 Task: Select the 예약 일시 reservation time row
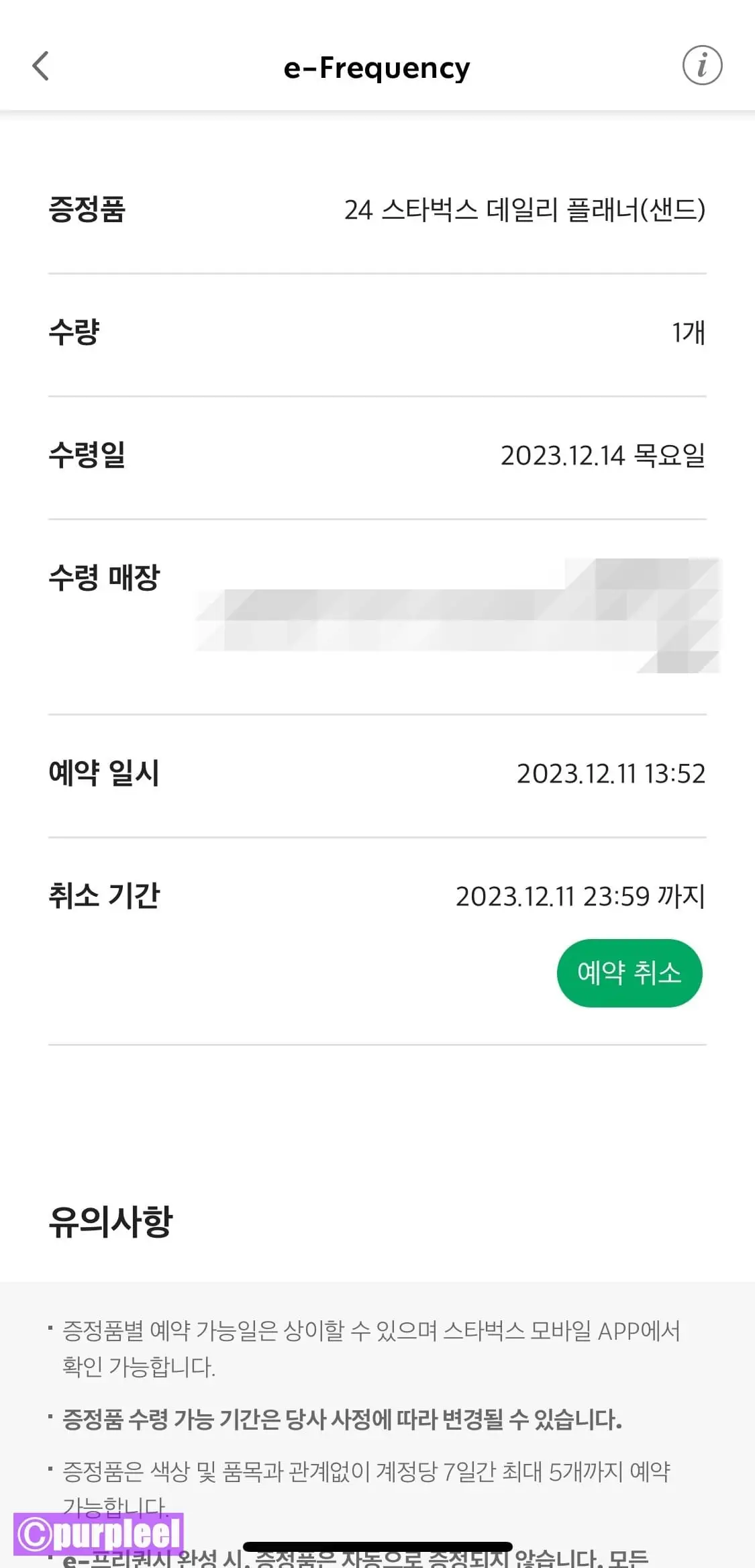pyautogui.click(x=101, y=773)
